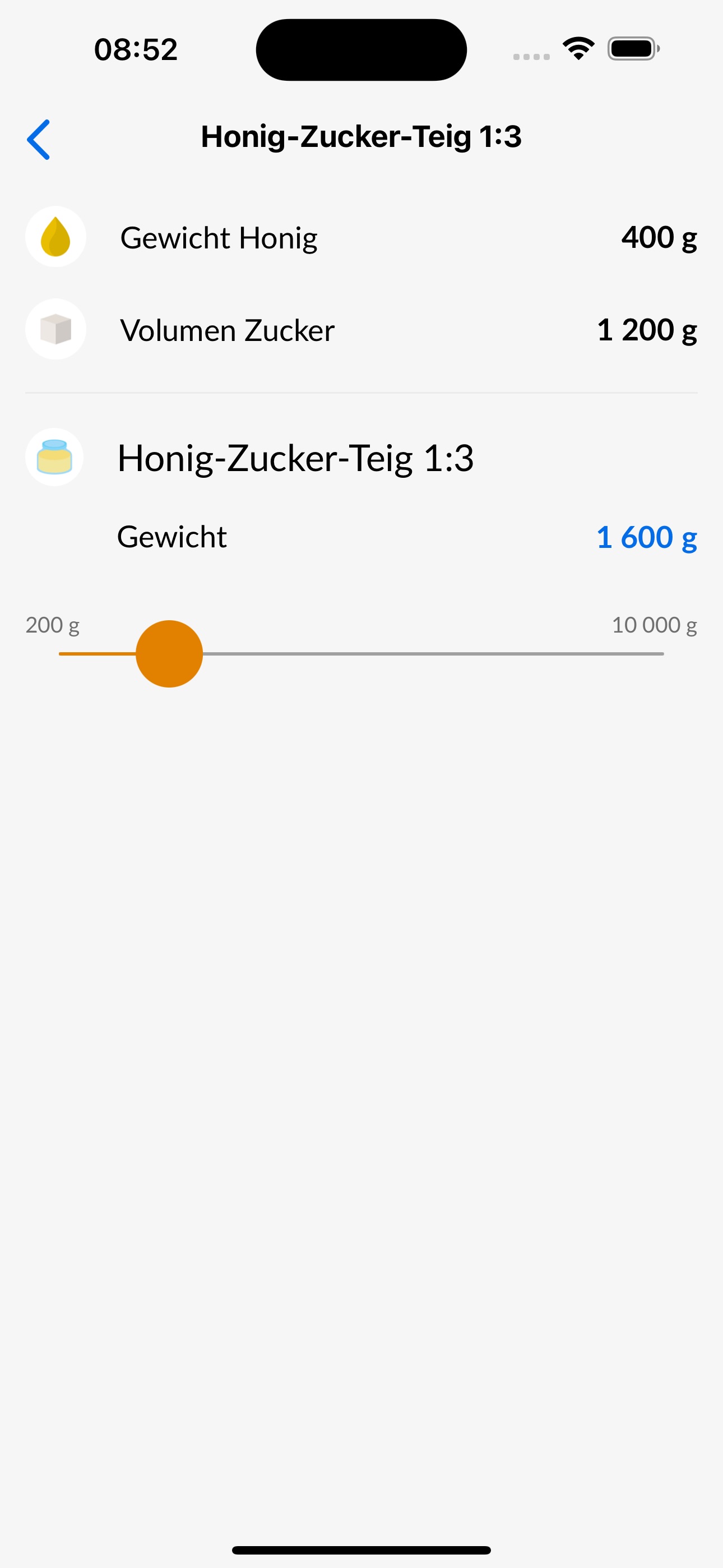Click the Gewicht Honig row label
This screenshot has width=723, height=1568.
[x=219, y=237]
